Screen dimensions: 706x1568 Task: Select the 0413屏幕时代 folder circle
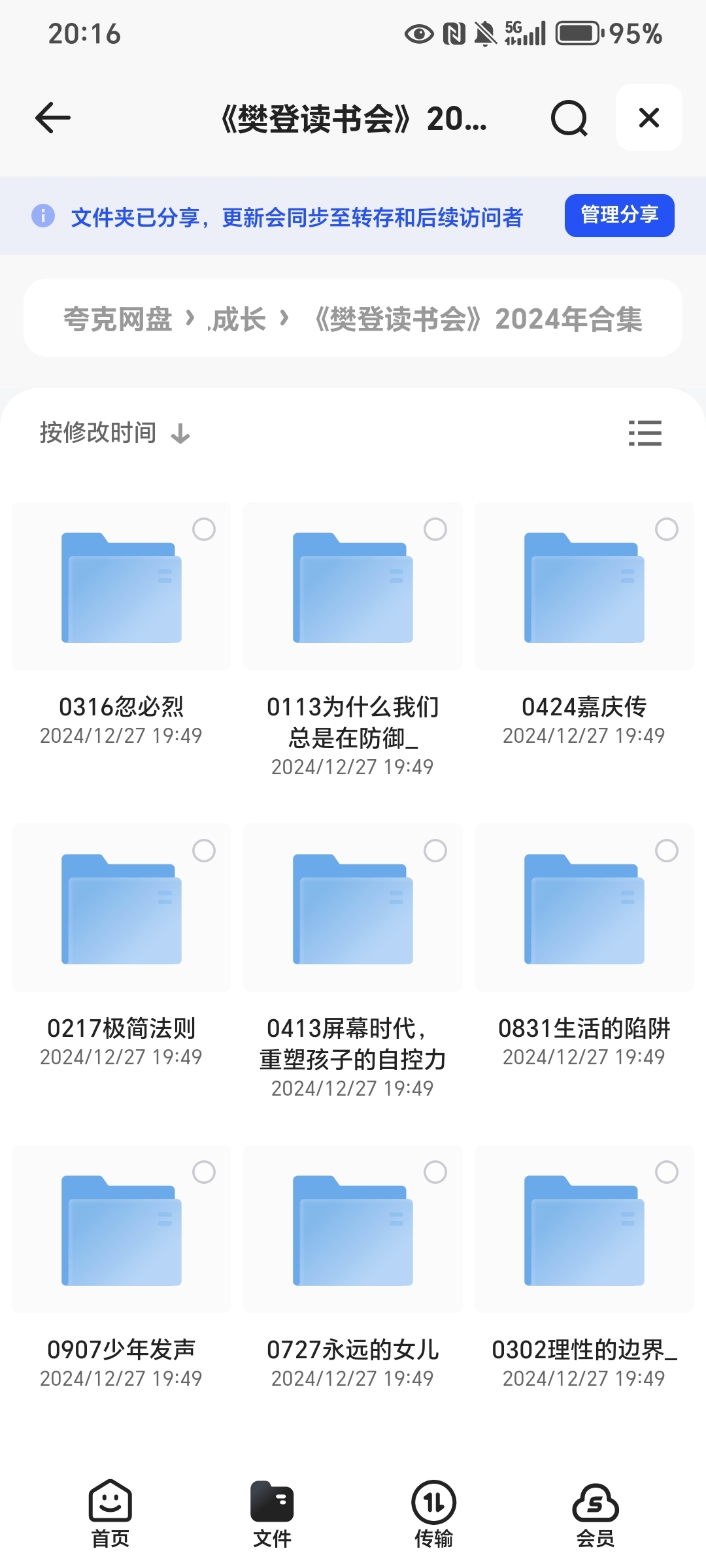[x=435, y=851]
